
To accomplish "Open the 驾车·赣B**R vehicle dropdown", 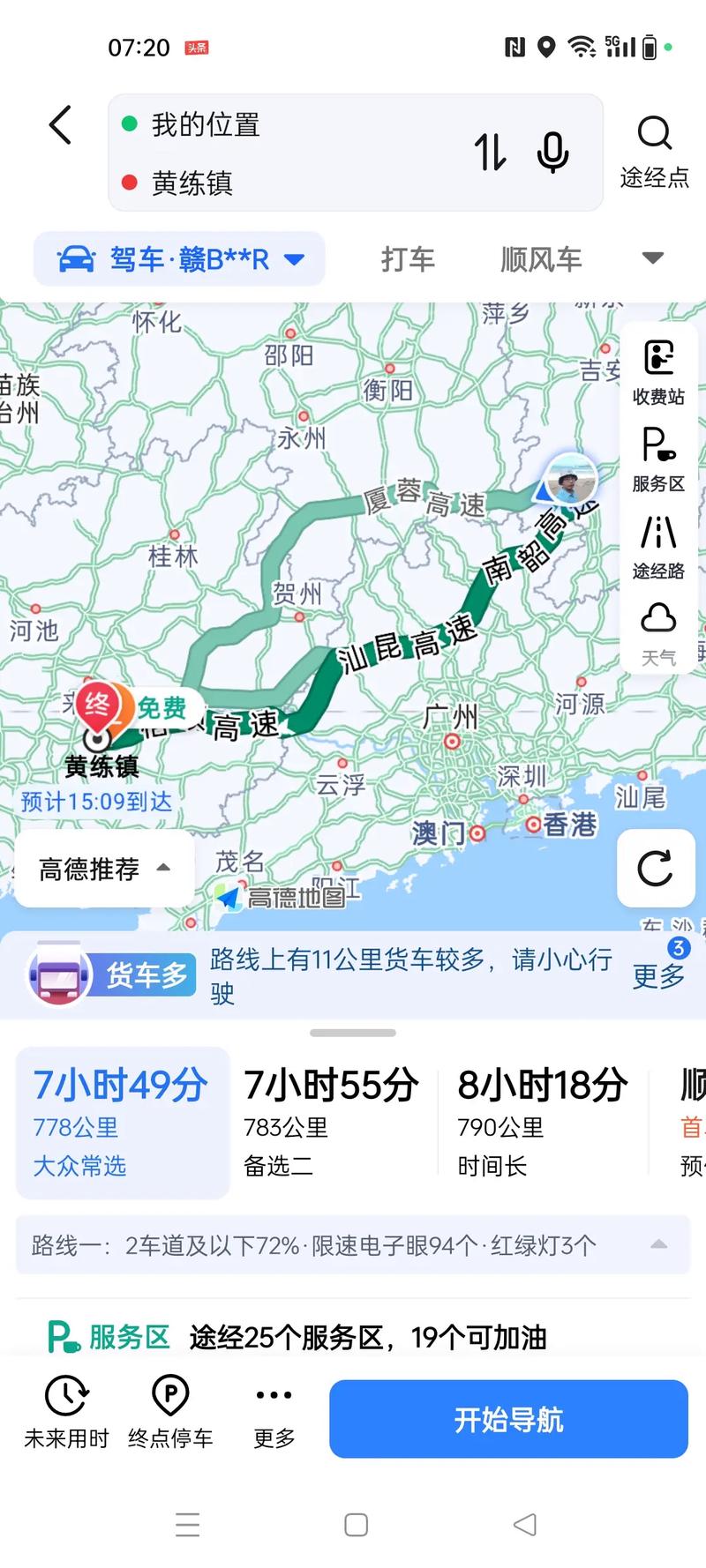I will tap(180, 258).
